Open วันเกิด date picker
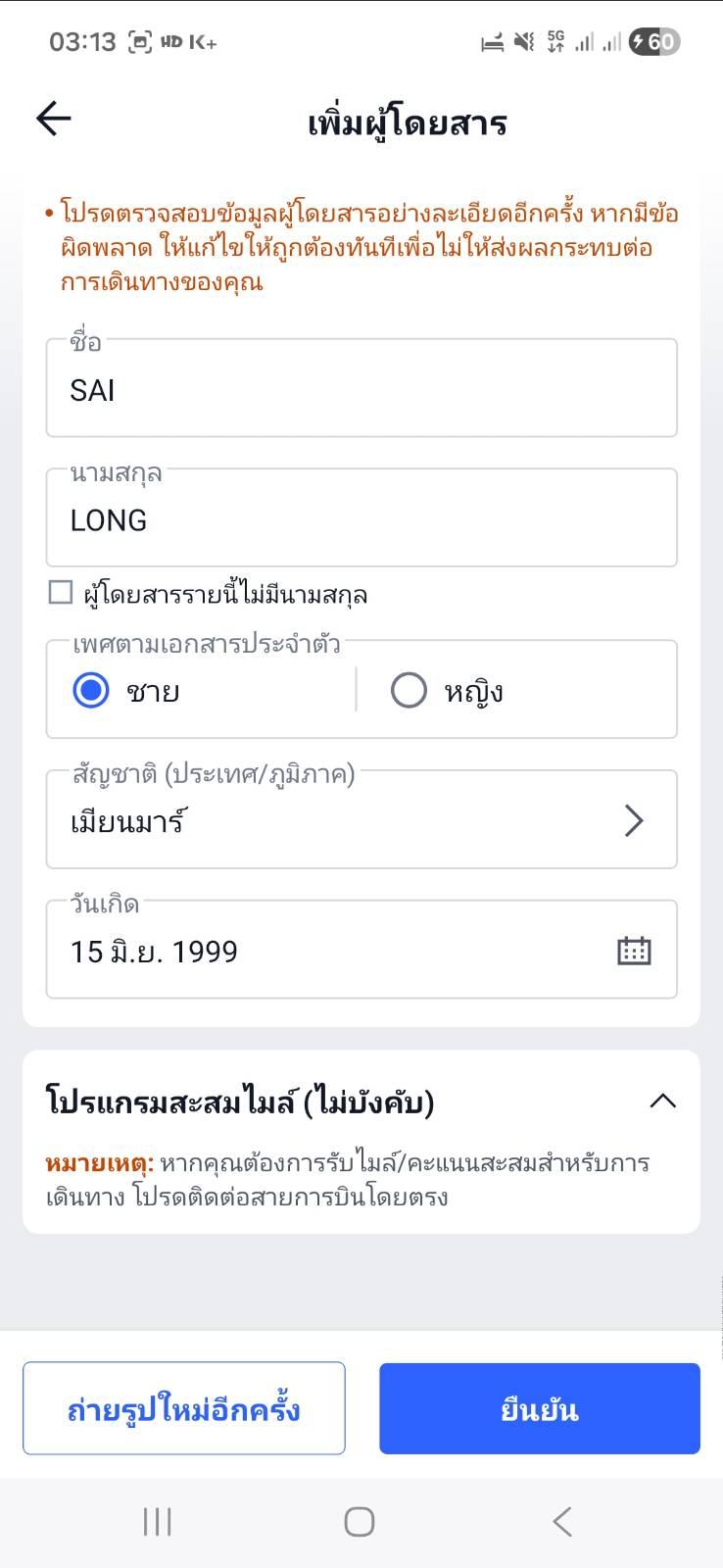 coord(361,951)
